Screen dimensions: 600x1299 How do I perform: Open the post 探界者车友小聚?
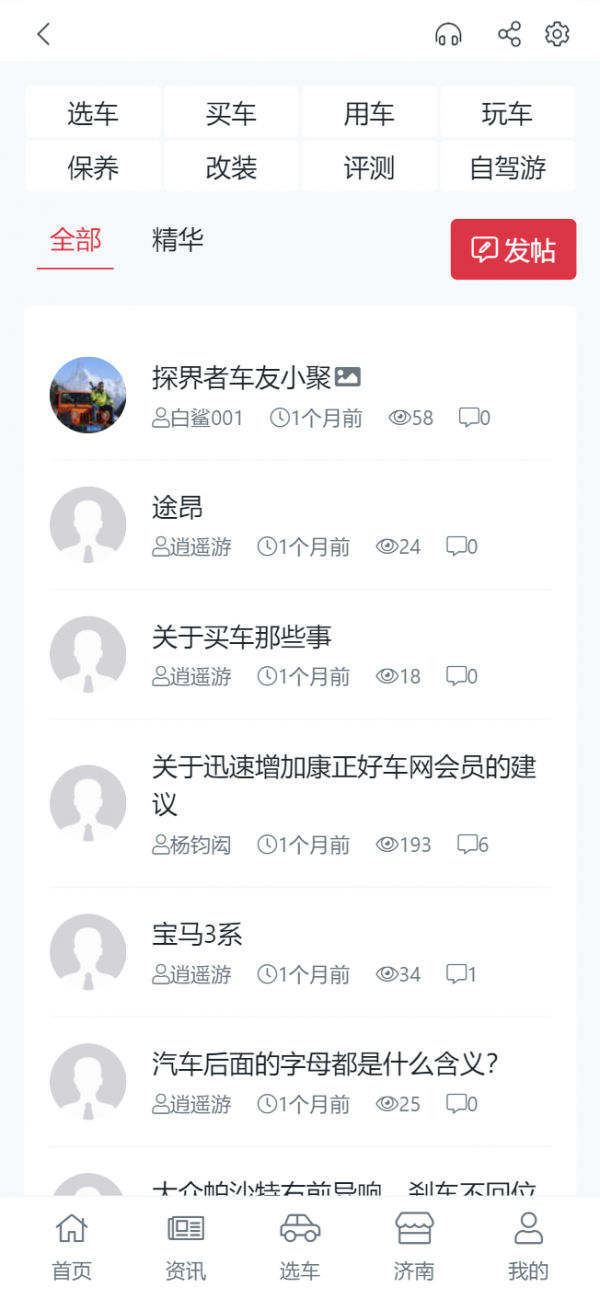(x=242, y=378)
